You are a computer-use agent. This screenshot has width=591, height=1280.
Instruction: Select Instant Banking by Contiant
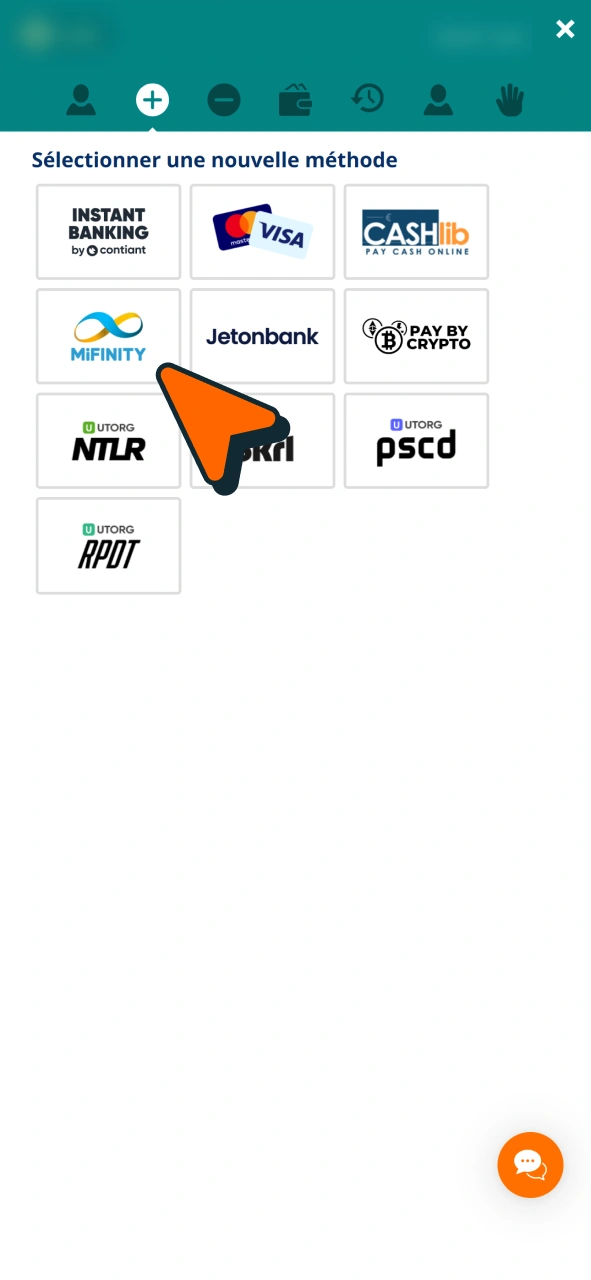coord(109,232)
